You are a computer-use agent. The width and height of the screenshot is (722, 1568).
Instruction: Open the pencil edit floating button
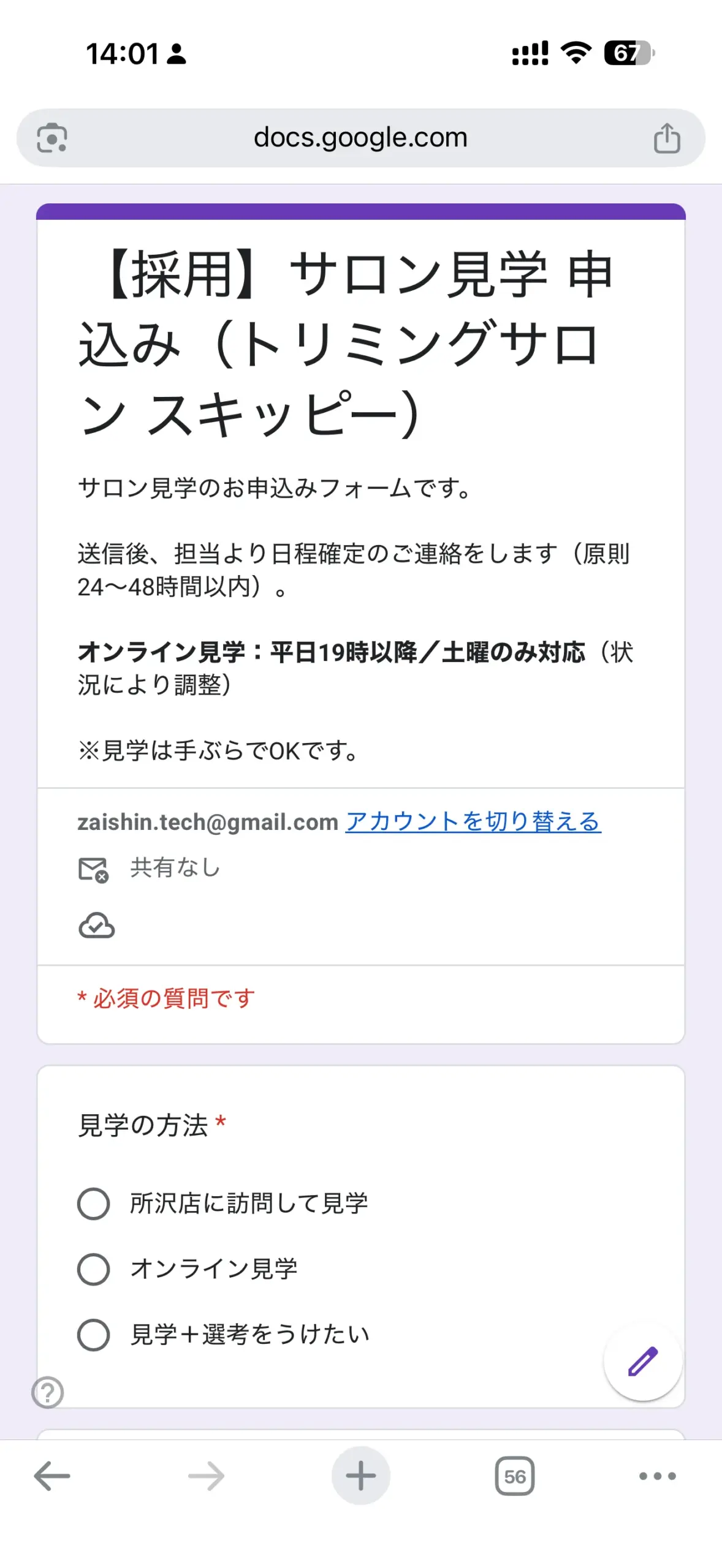[642, 1361]
